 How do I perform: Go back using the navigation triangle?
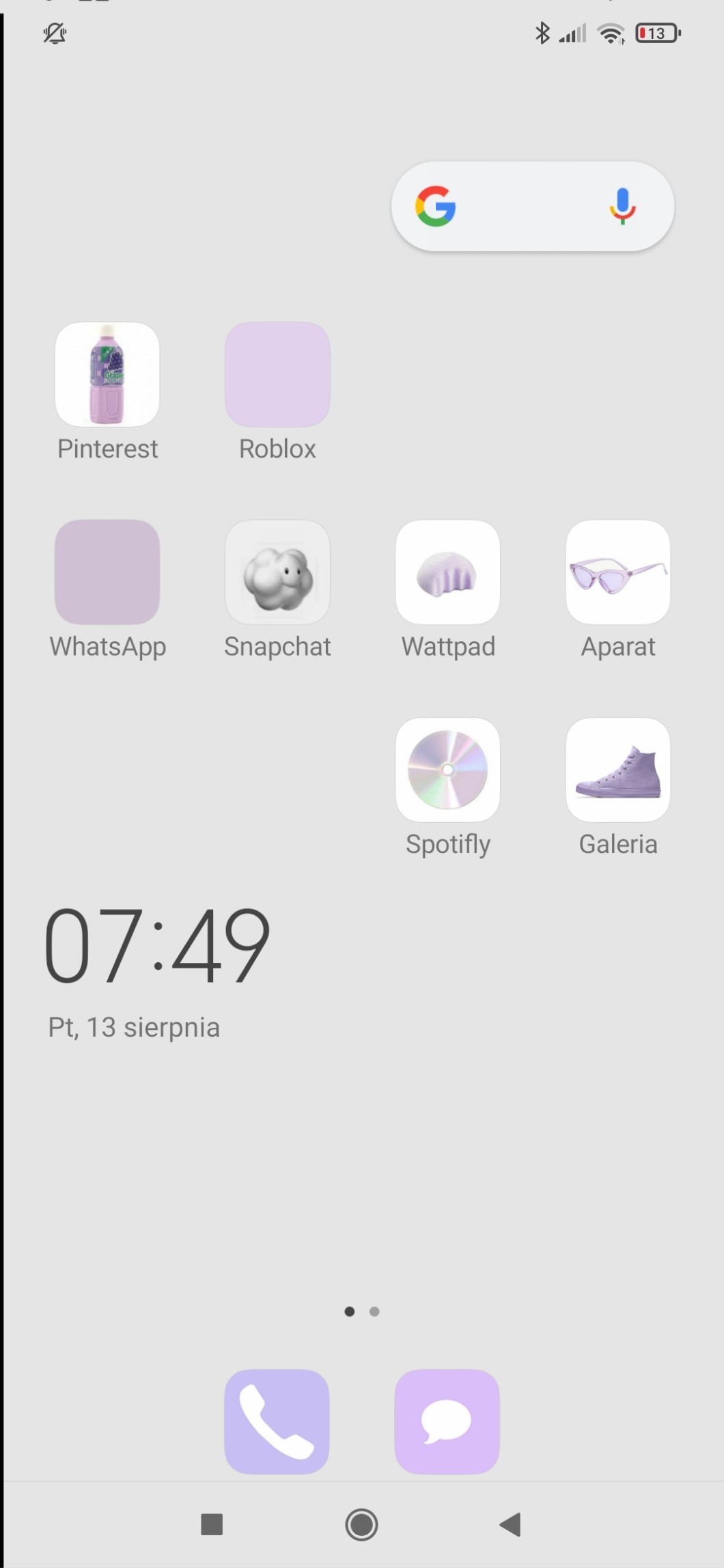(x=510, y=1524)
